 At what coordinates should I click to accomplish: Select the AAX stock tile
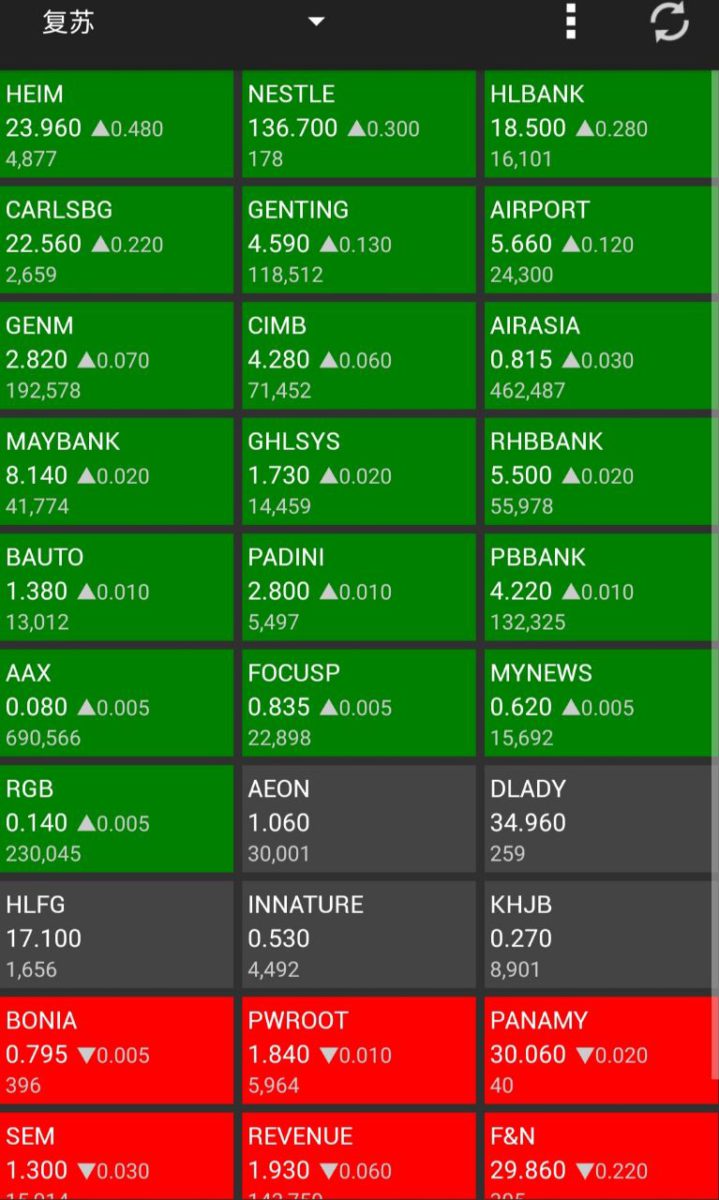(x=116, y=703)
